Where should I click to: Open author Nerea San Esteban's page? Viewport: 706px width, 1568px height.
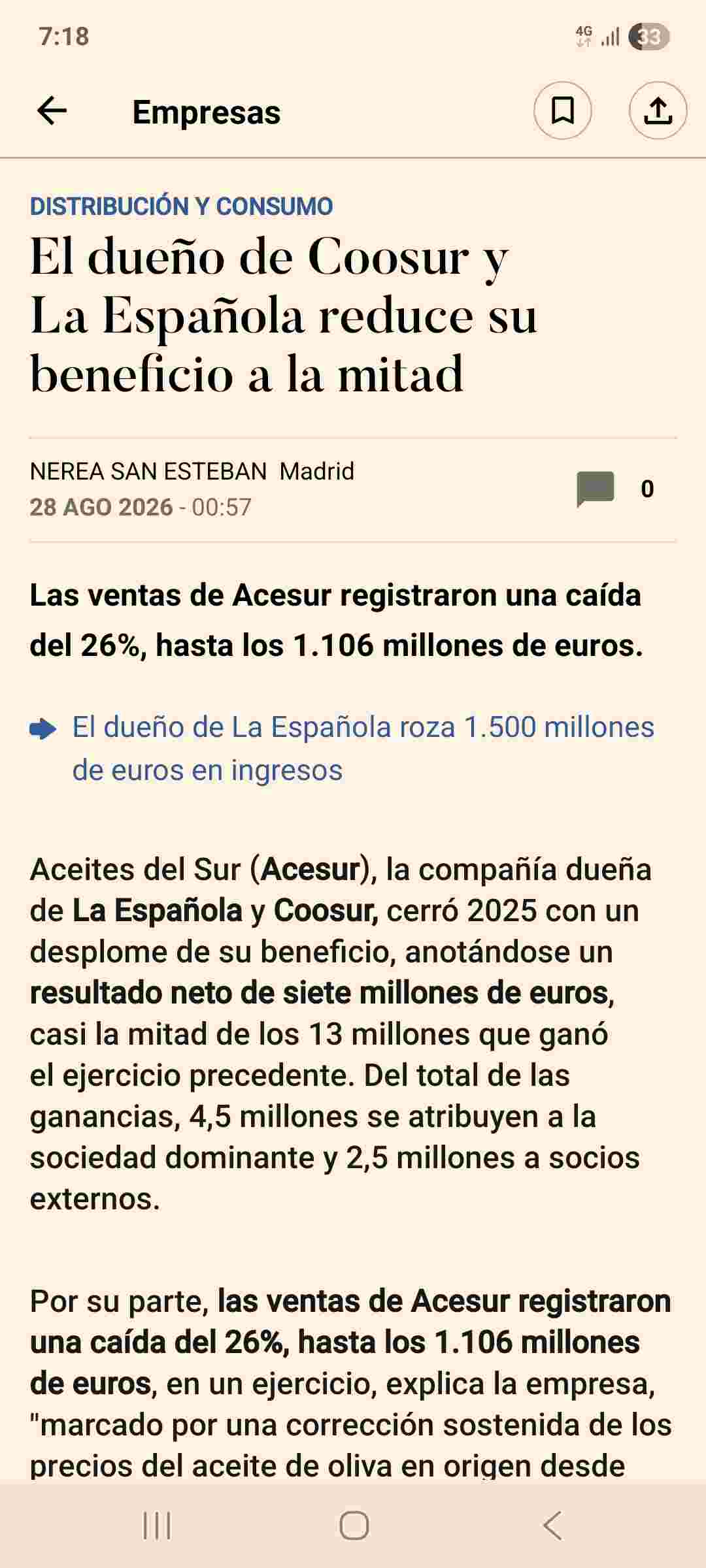[148, 471]
